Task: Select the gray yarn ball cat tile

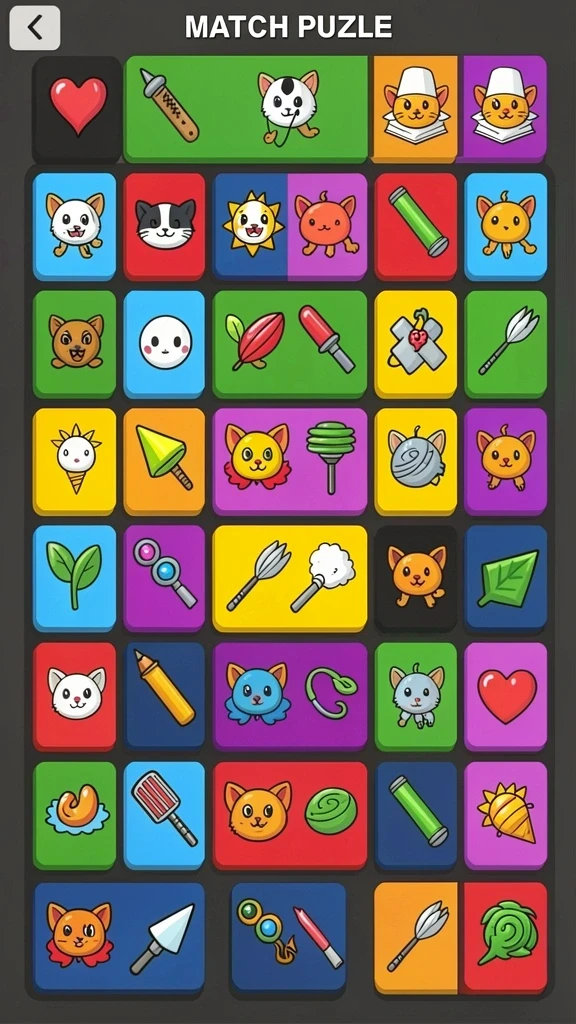Action: (x=415, y=461)
